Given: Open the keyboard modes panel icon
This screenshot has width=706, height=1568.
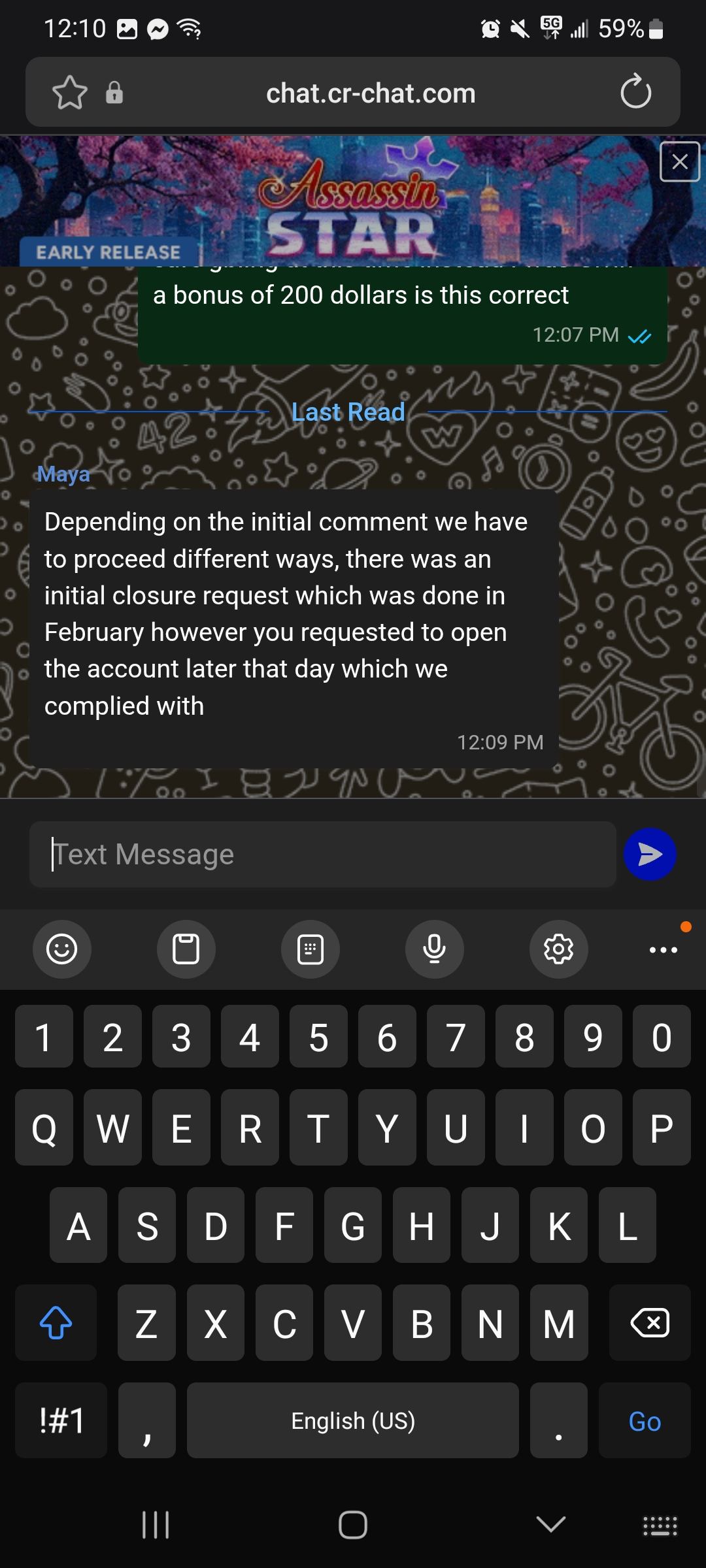Looking at the screenshot, I should pyautogui.click(x=311, y=949).
